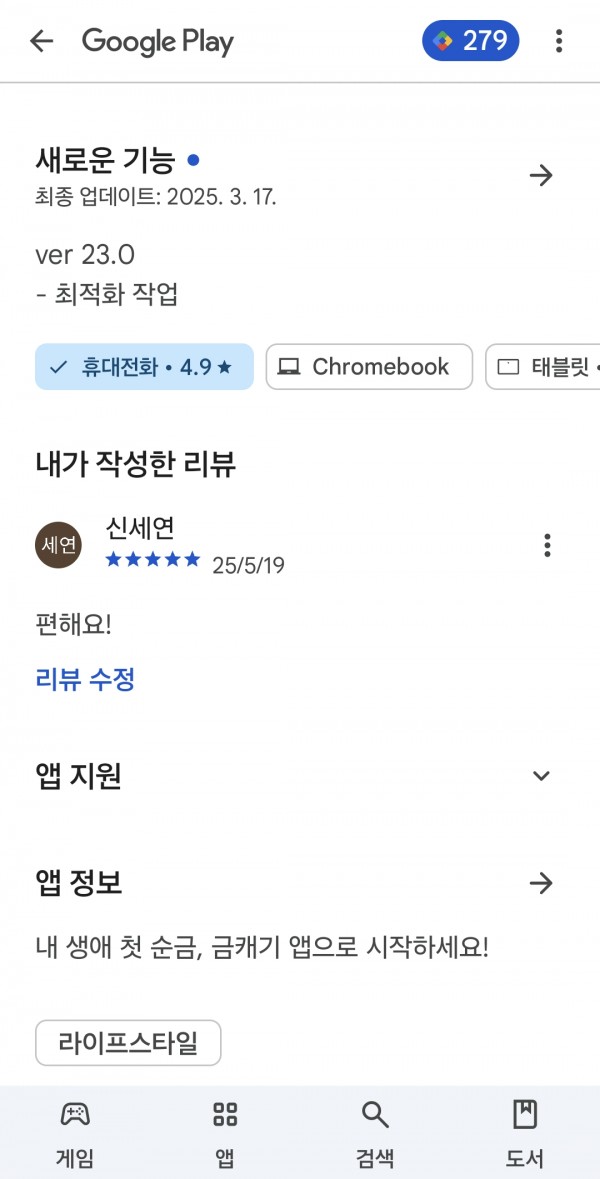The height and width of the screenshot is (1179, 600).
Task: Open the overflow menu in the top bar
Action: tap(559, 41)
